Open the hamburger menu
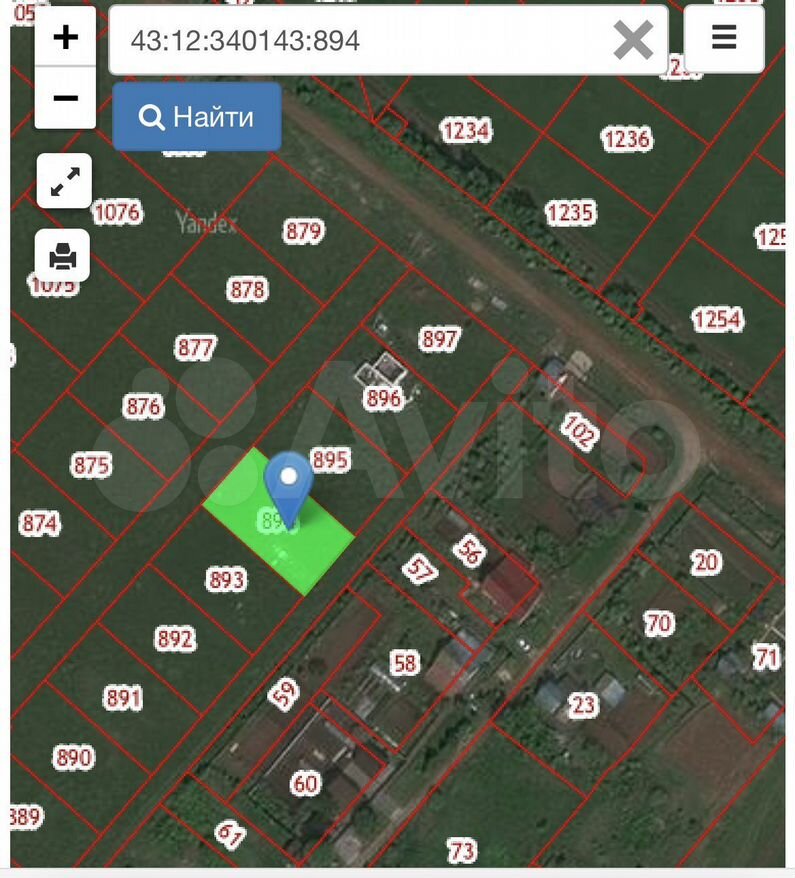795x878 pixels. pos(724,38)
